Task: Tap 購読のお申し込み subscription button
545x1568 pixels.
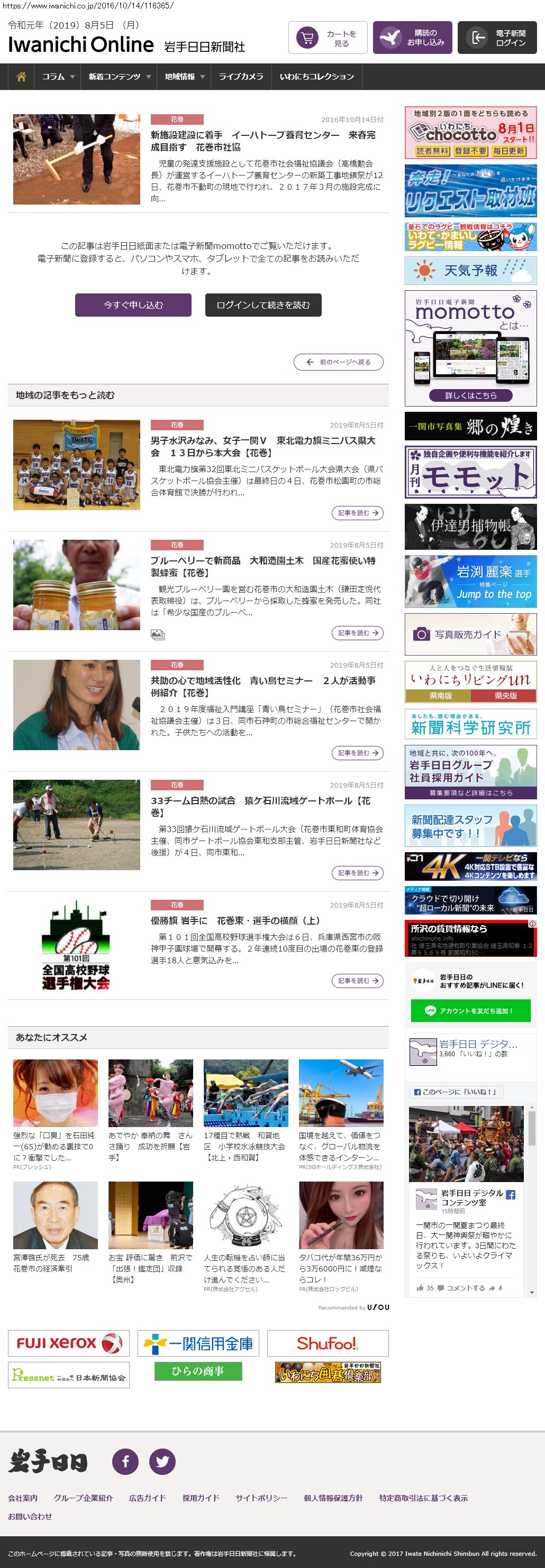Action: tap(412, 38)
